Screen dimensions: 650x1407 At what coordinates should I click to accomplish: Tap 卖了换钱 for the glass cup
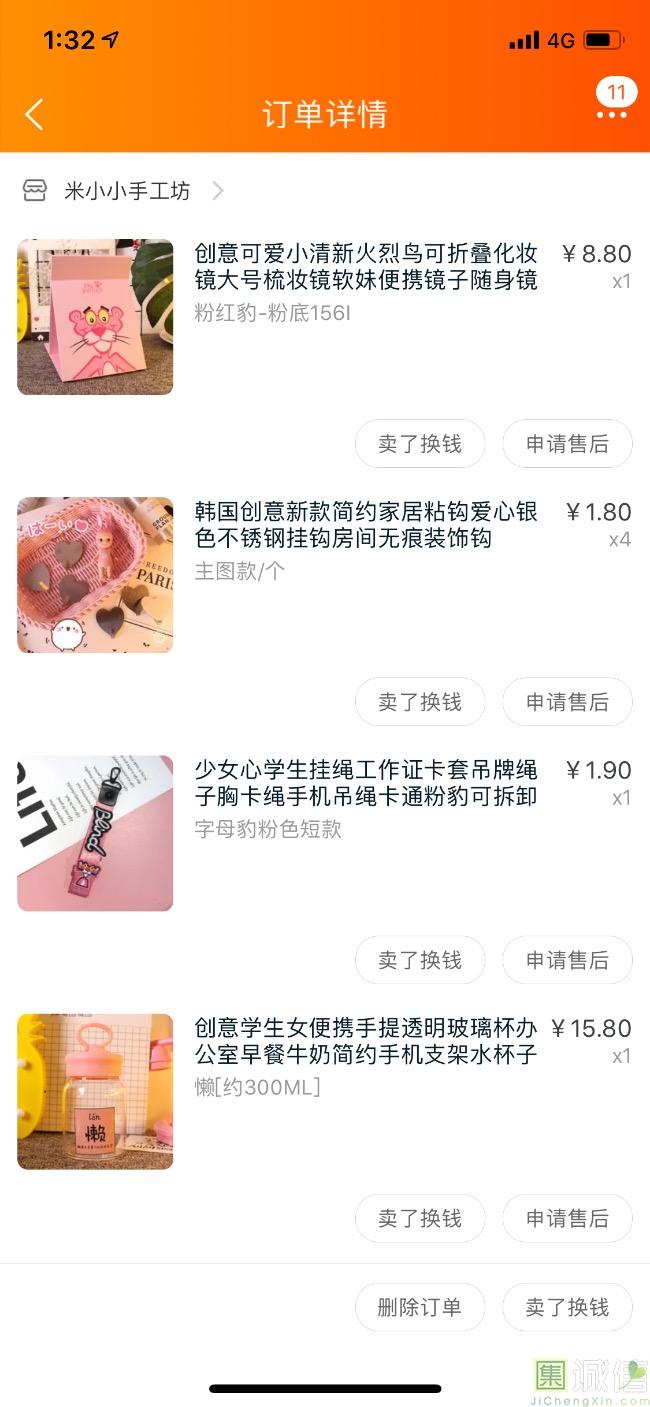click(x=420, y=1218)
